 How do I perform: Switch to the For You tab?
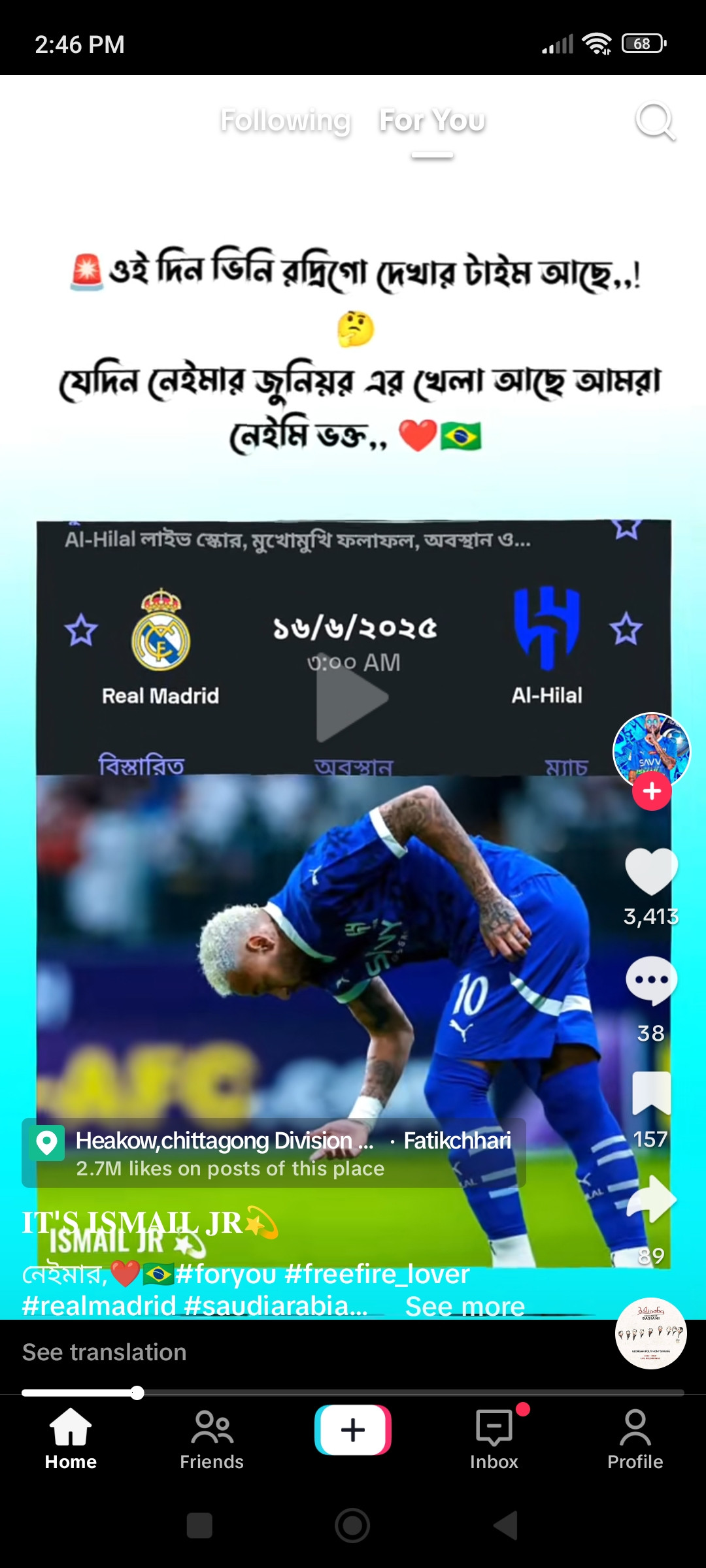click(x=432, y=121)
